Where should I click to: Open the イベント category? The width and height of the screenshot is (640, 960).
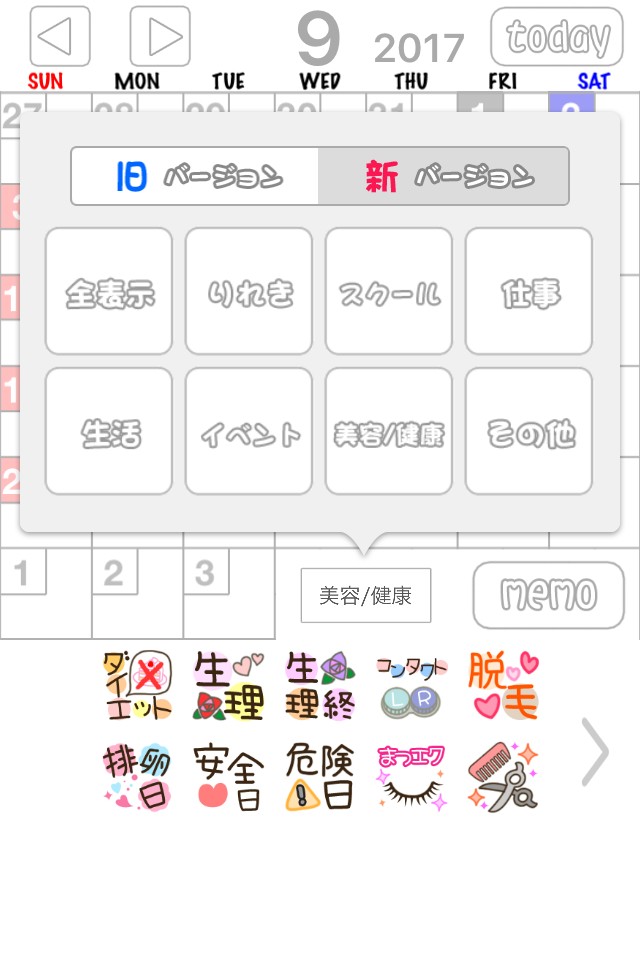(249, 431)
